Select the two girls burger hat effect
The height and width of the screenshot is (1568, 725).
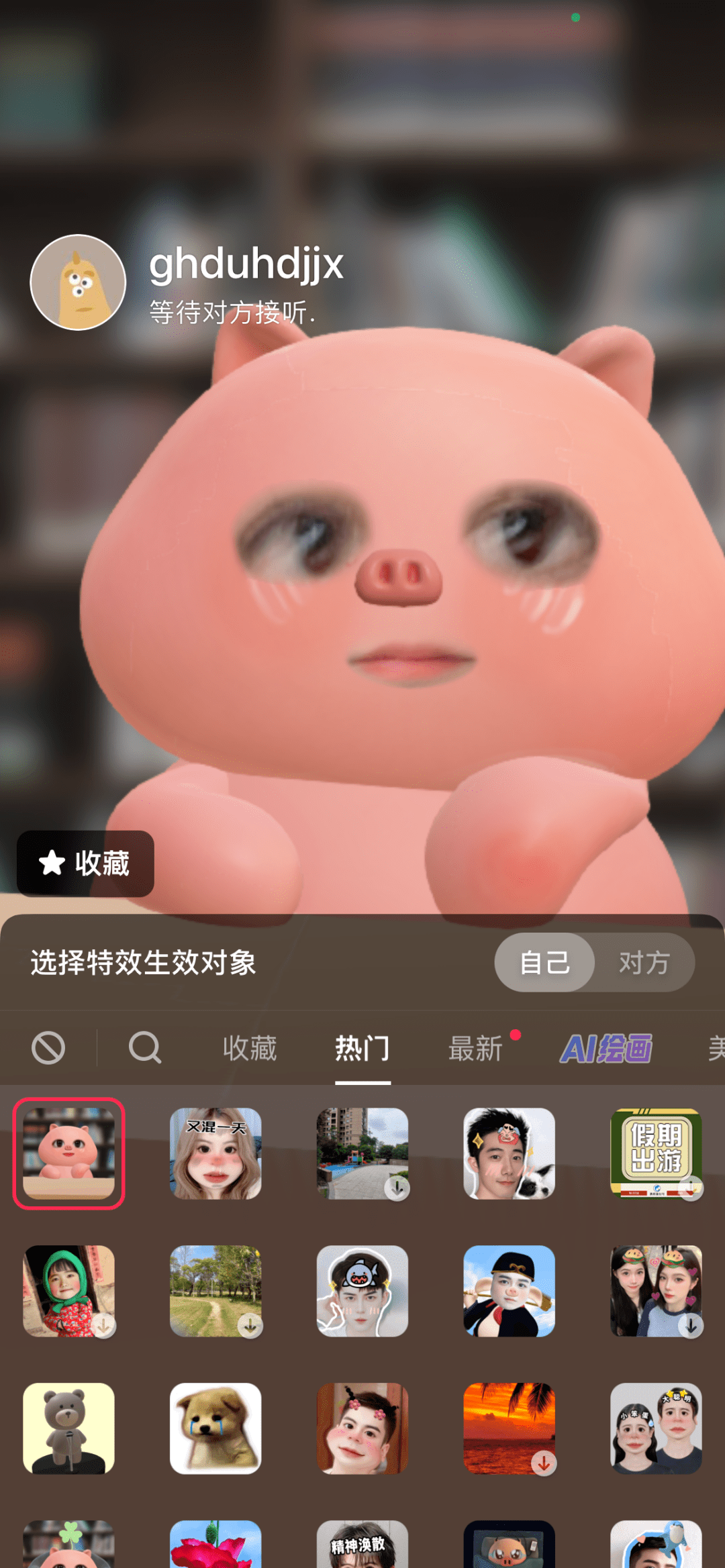[656, 1291]
